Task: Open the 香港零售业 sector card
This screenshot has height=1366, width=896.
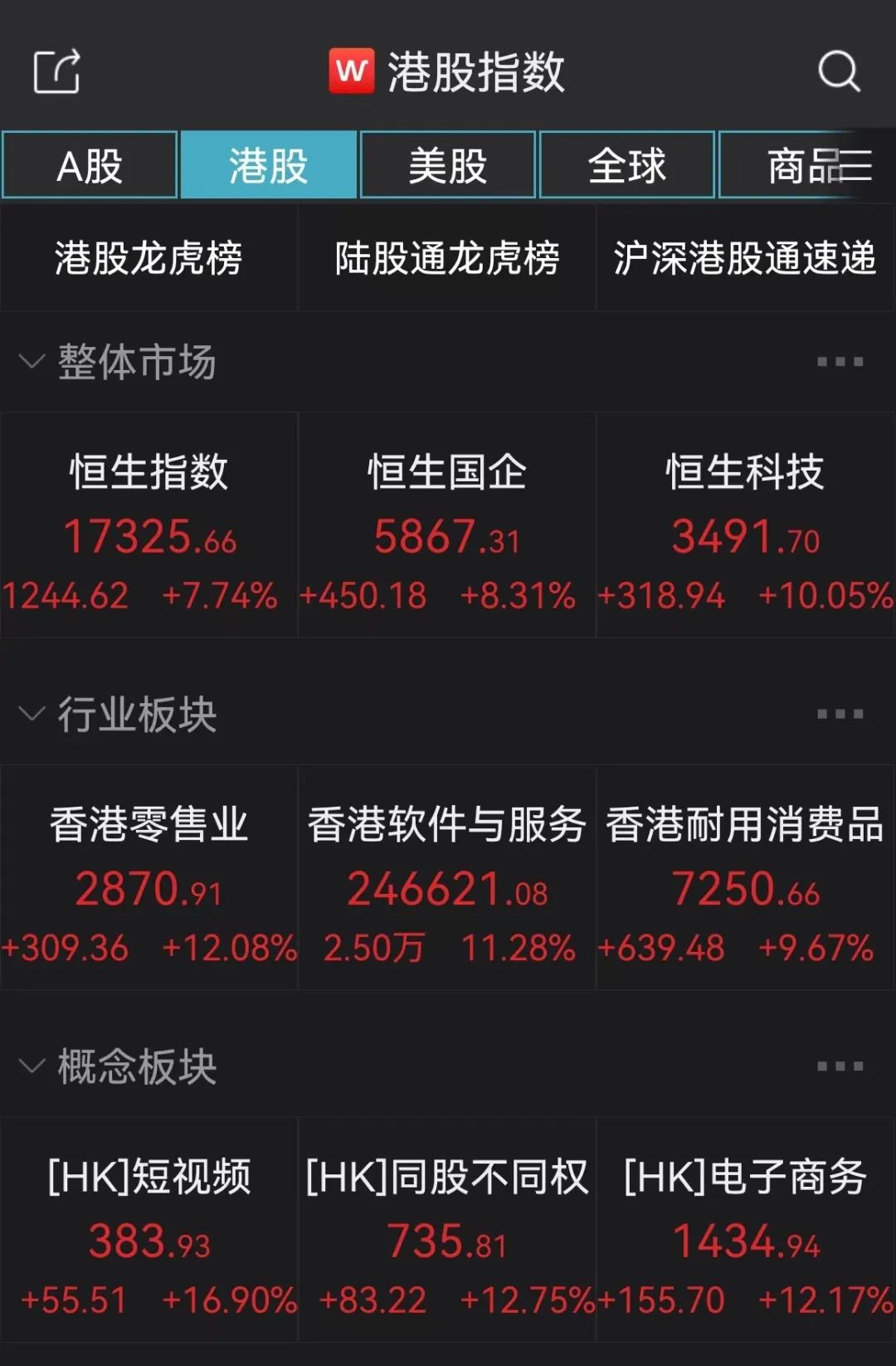Action: tap(149, 878)
